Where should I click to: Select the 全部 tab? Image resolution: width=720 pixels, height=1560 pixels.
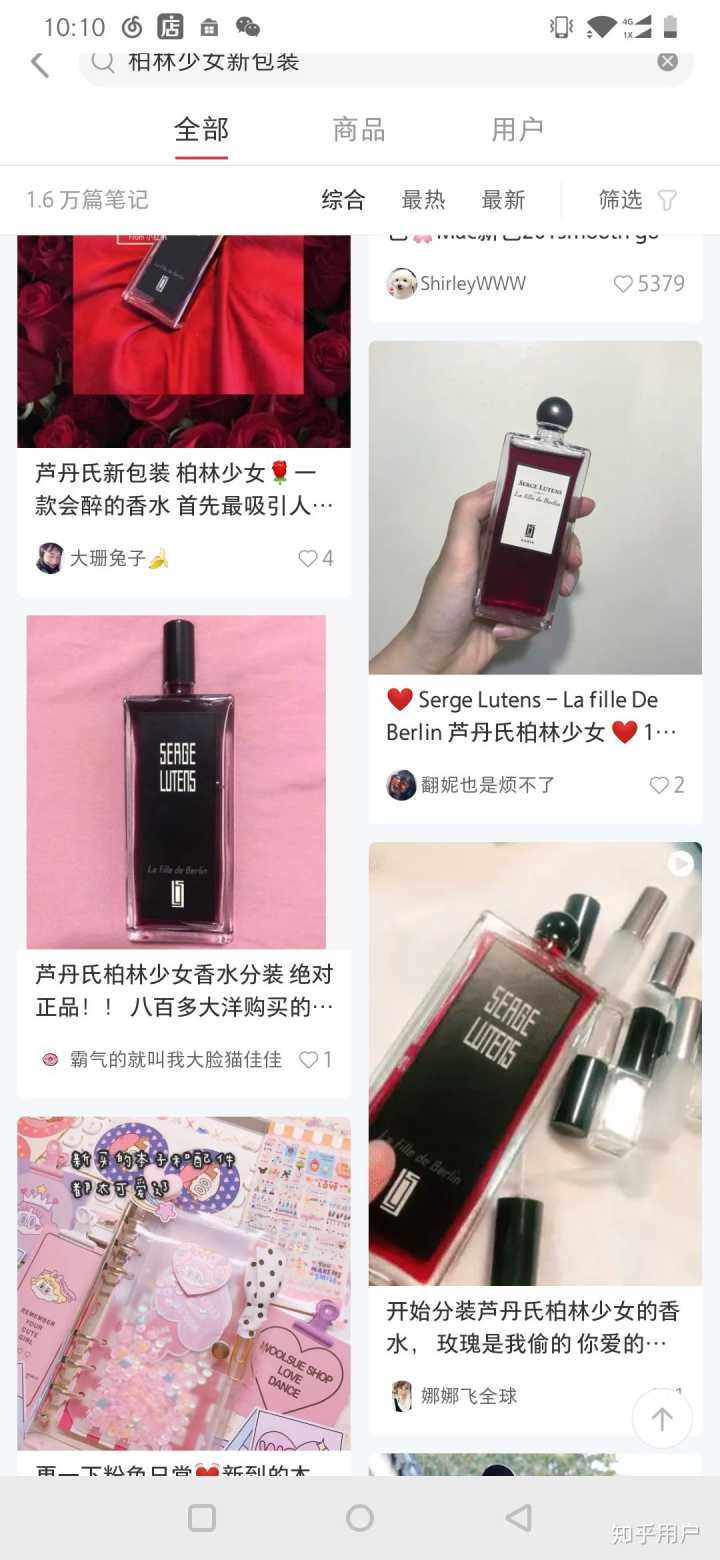point(201,129)
